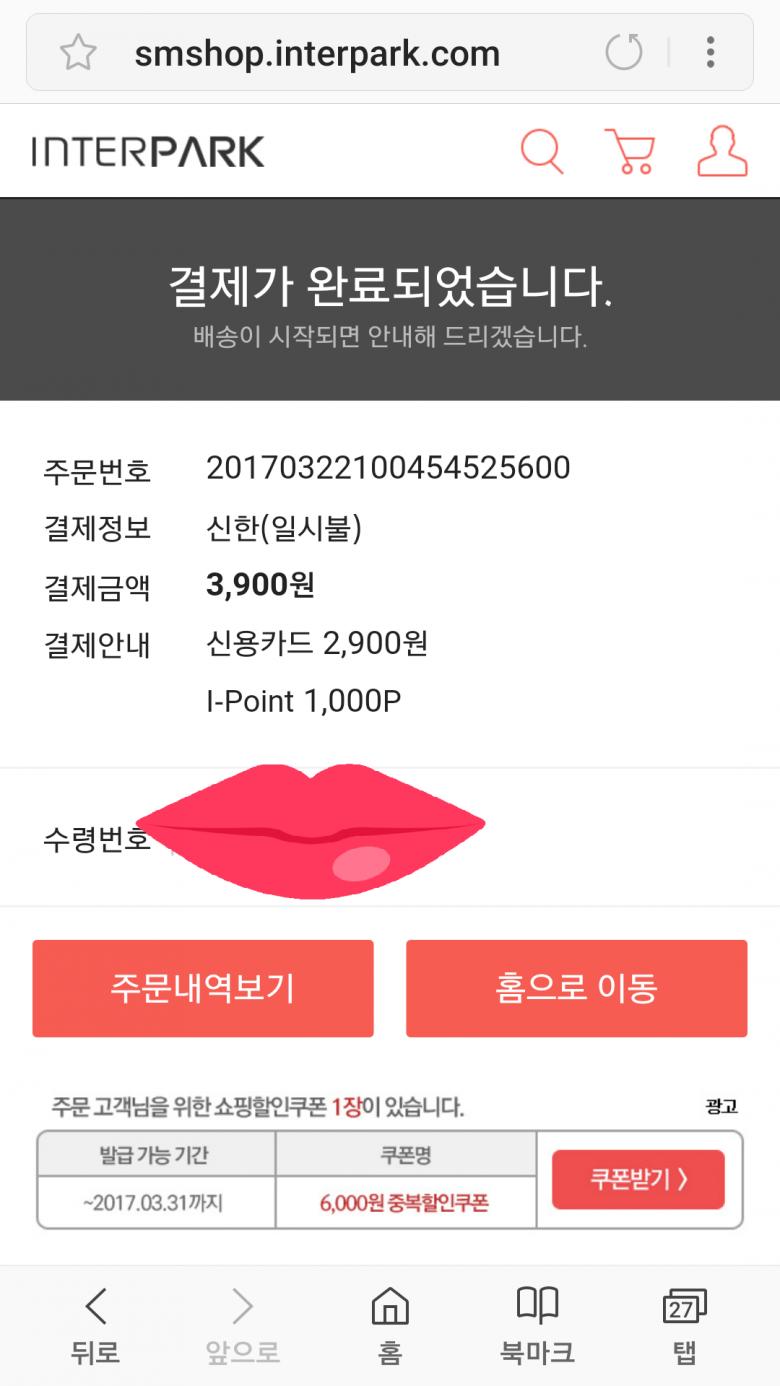Open the browser 홈 page
This screenshot has width=780, height=1386.
tap(390, 1326)
